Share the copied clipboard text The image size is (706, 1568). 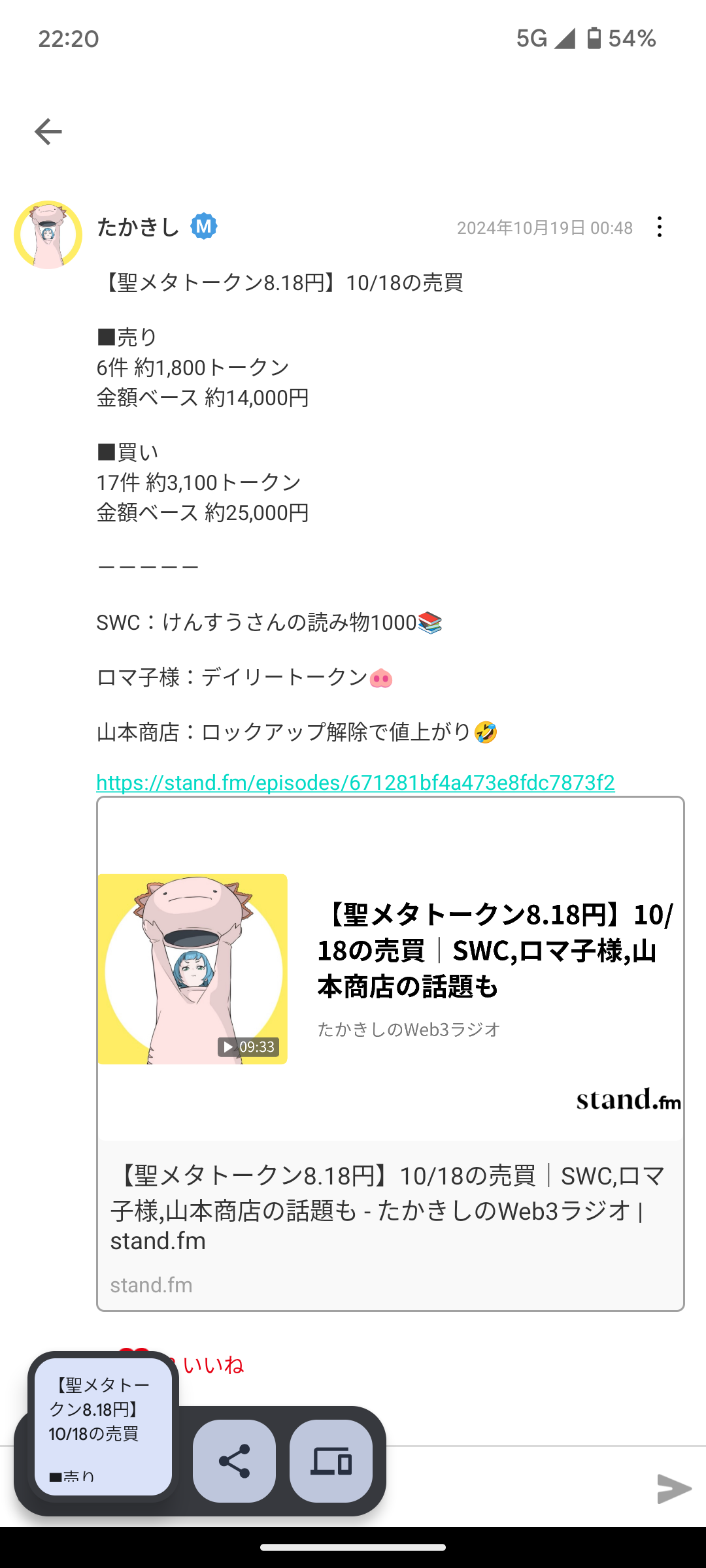coord(234,1461)
